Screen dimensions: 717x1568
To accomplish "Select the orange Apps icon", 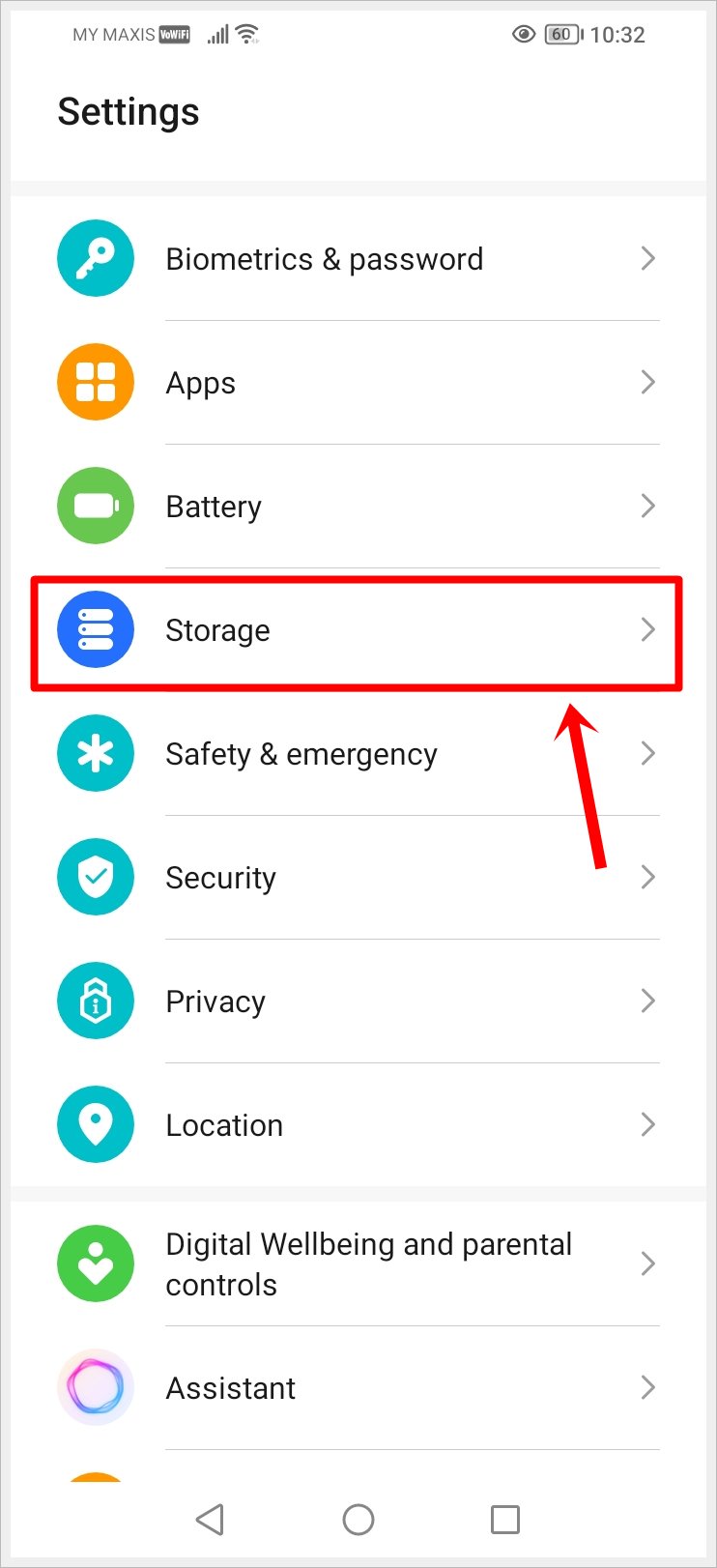I will tap(95, 382).
